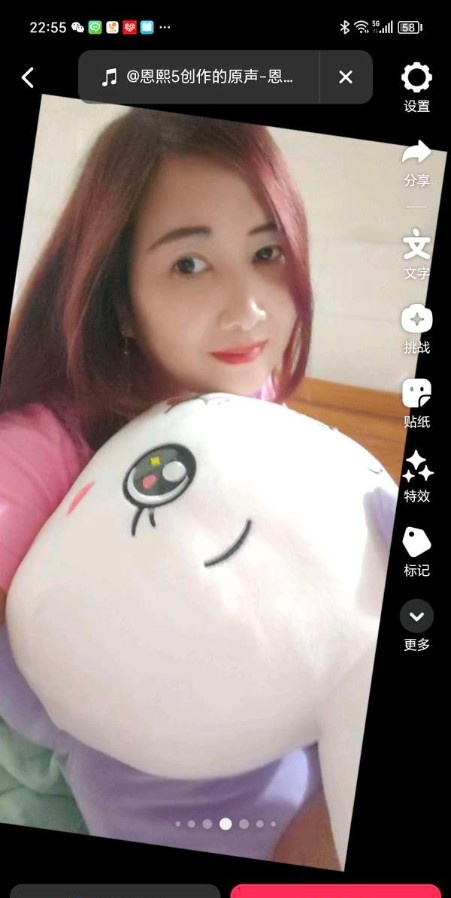Add text with the 文字 tool

click(x=417, y=254)
